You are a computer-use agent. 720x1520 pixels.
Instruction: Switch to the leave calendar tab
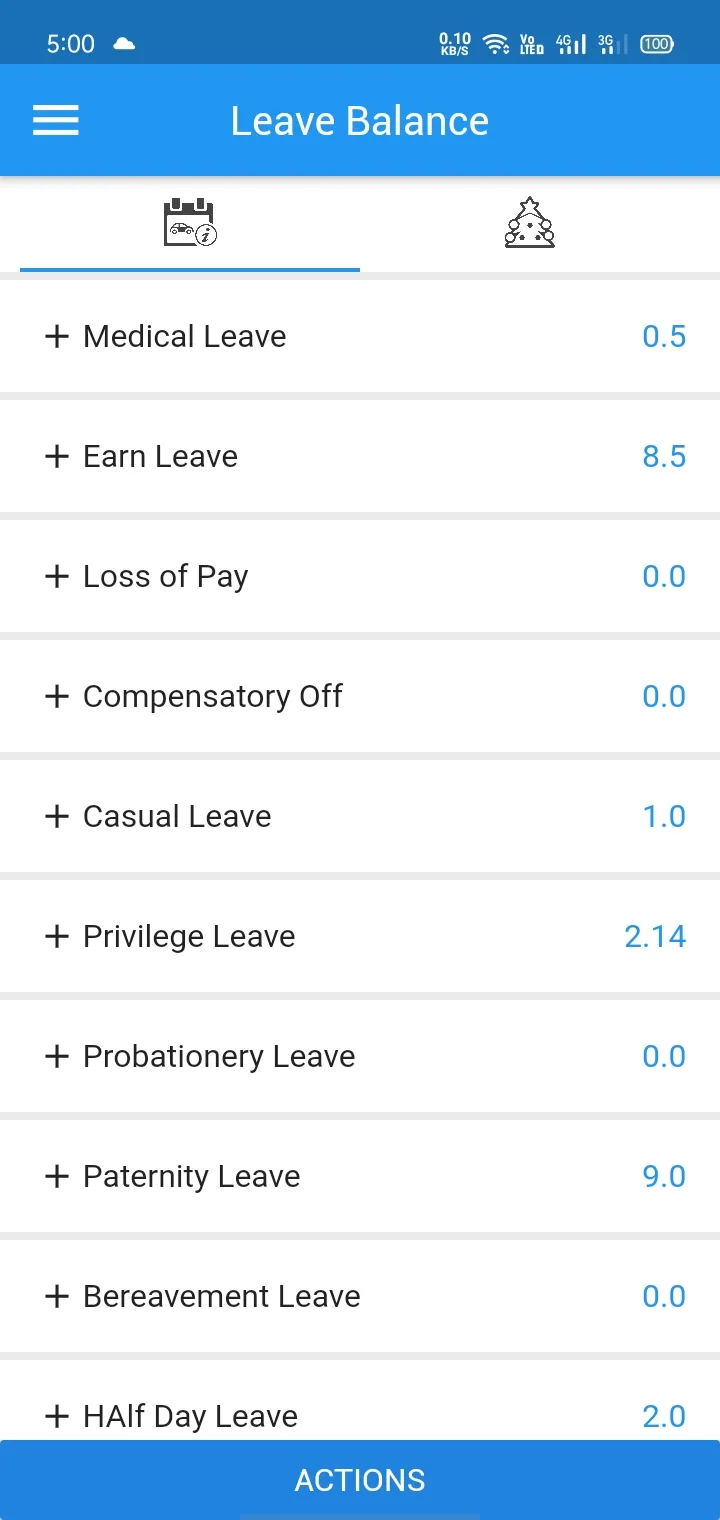click(190, 223)
